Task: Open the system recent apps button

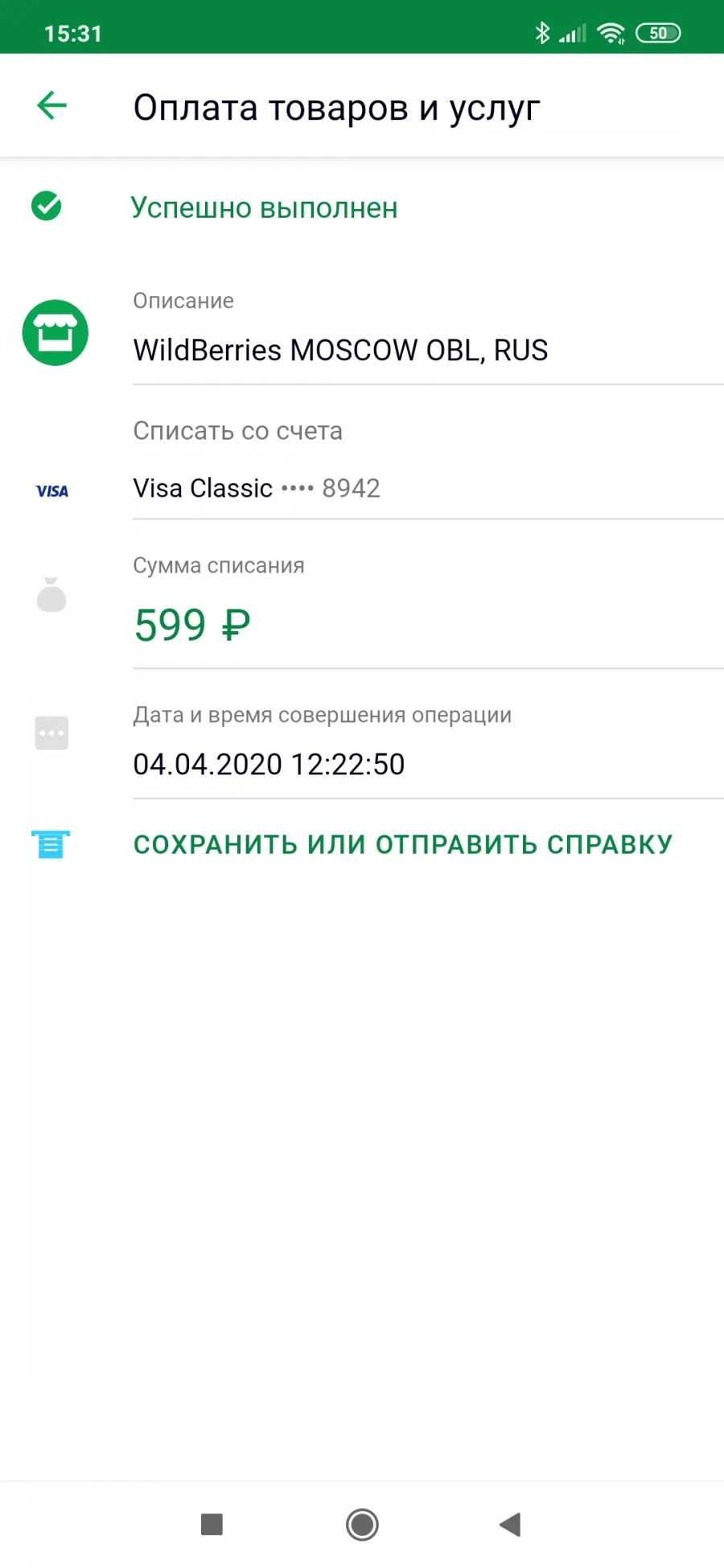Action: [x=212, y=1524]
